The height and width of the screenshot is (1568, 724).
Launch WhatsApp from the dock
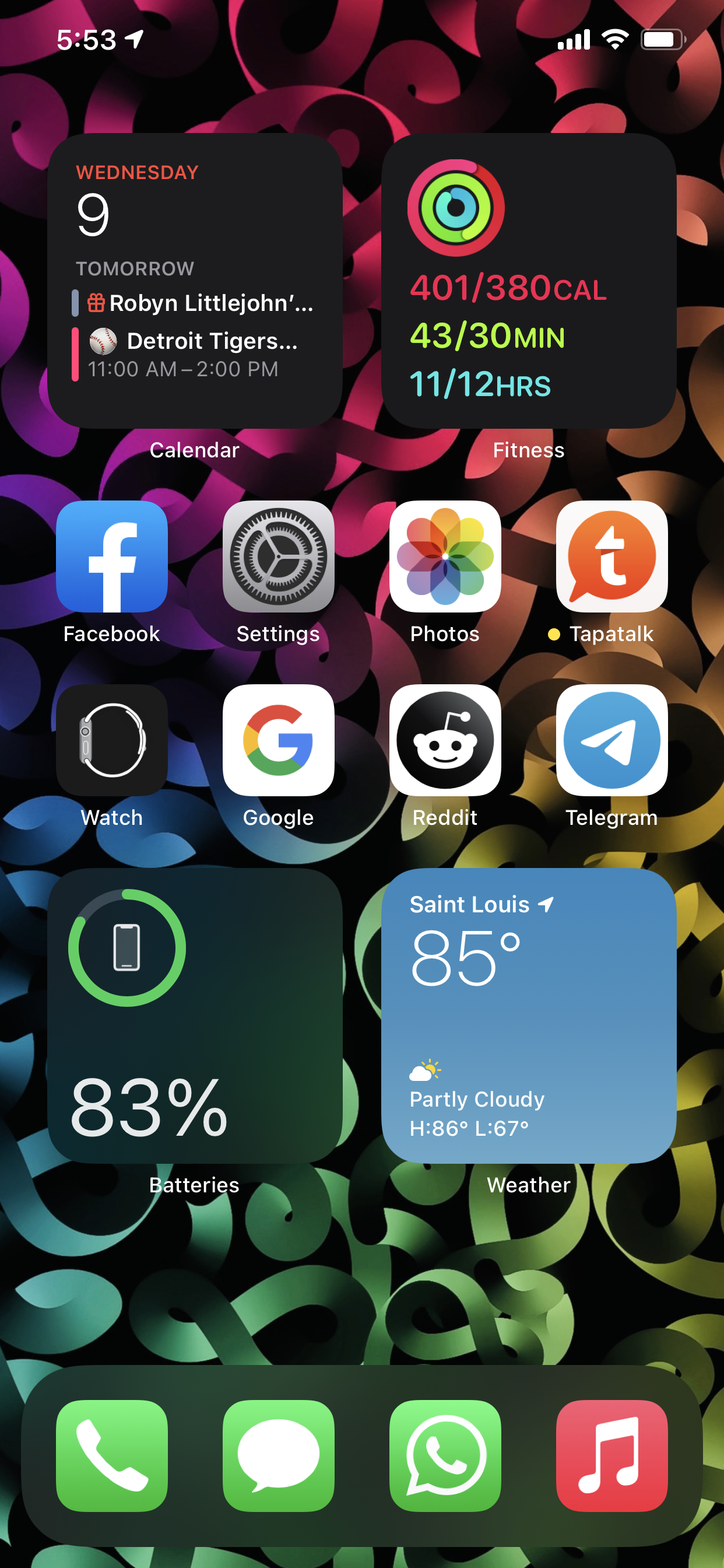tap(445, 1455)
